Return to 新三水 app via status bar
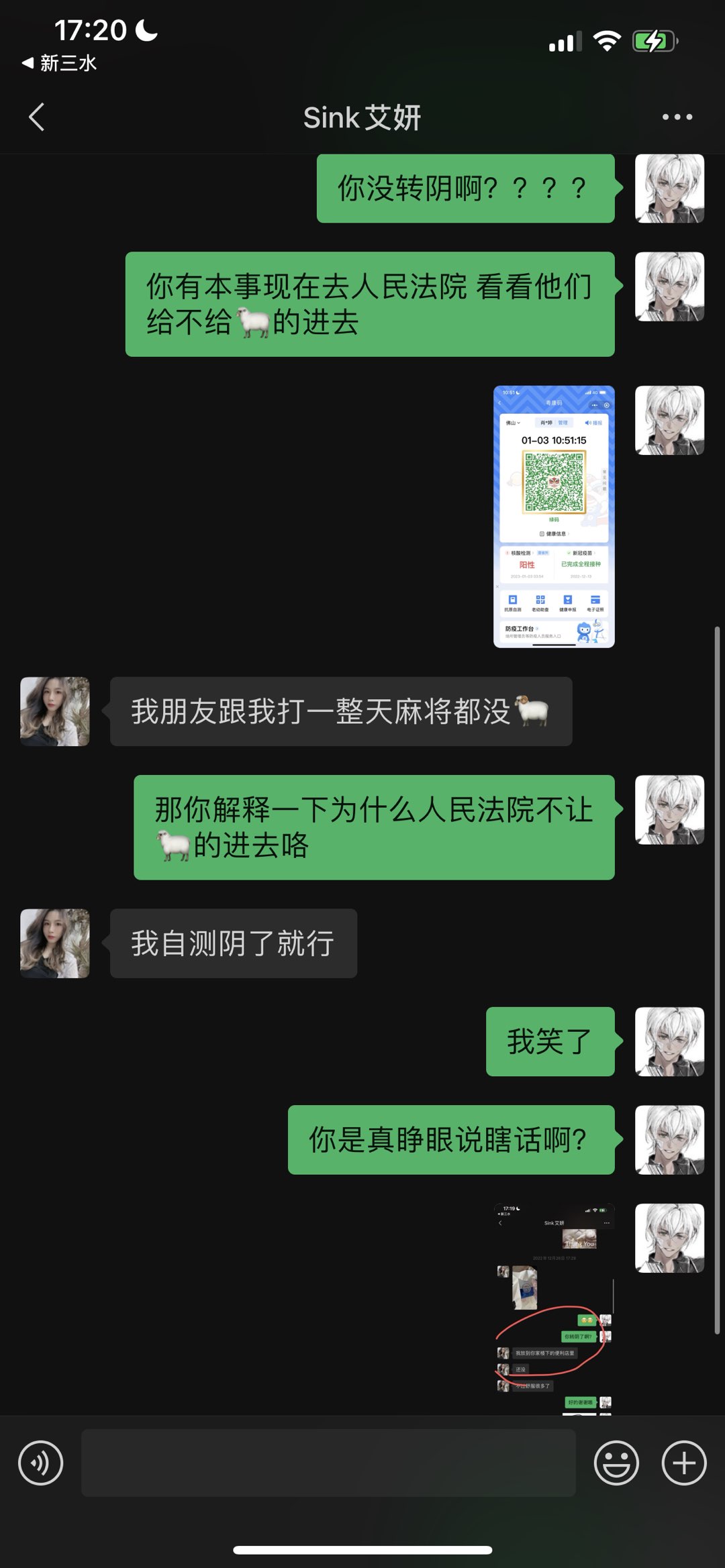The width and height of the screenshot is (725, 1568). tap(59, 63)
